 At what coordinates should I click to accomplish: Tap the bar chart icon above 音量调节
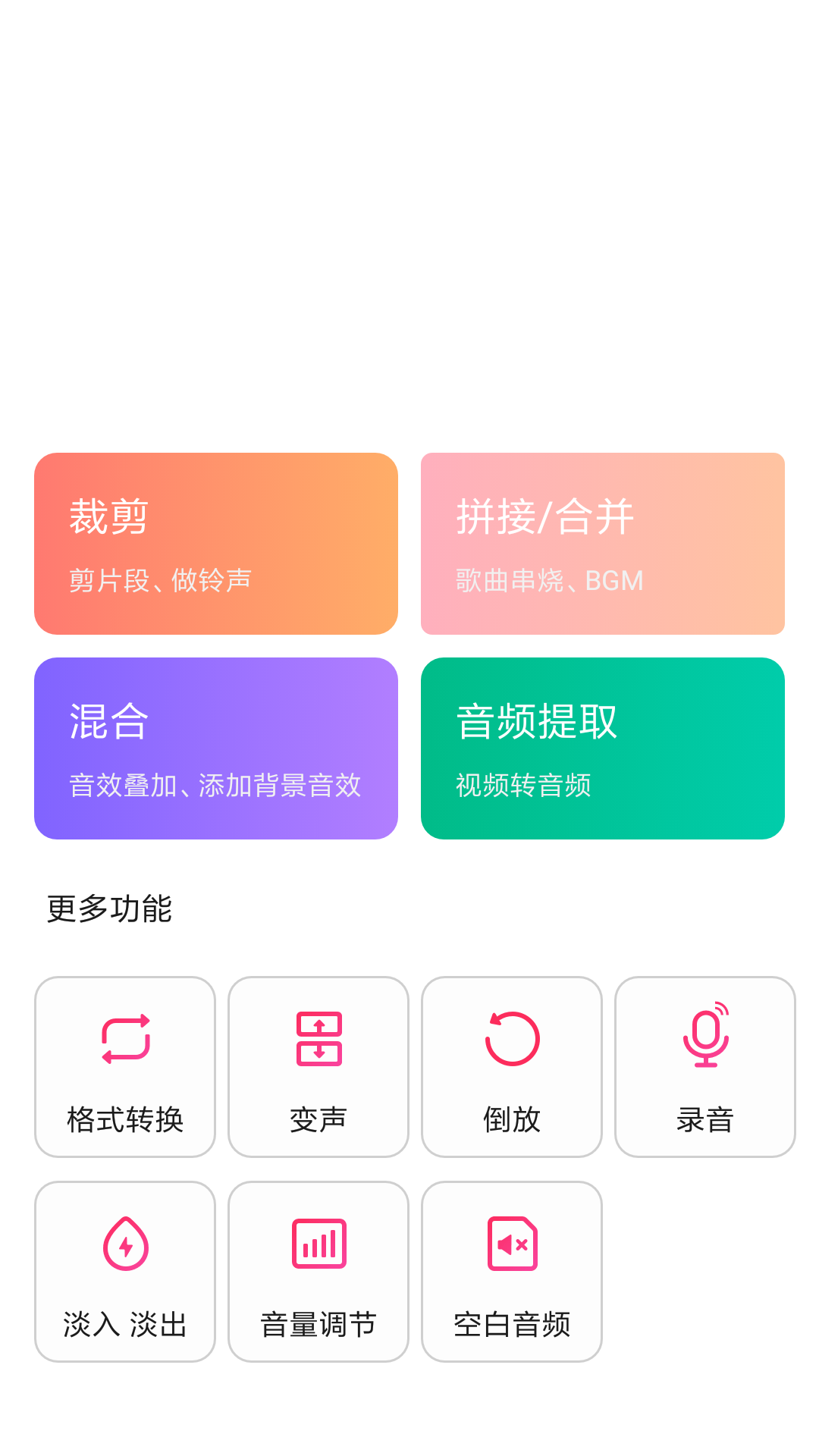(318, 1244)
